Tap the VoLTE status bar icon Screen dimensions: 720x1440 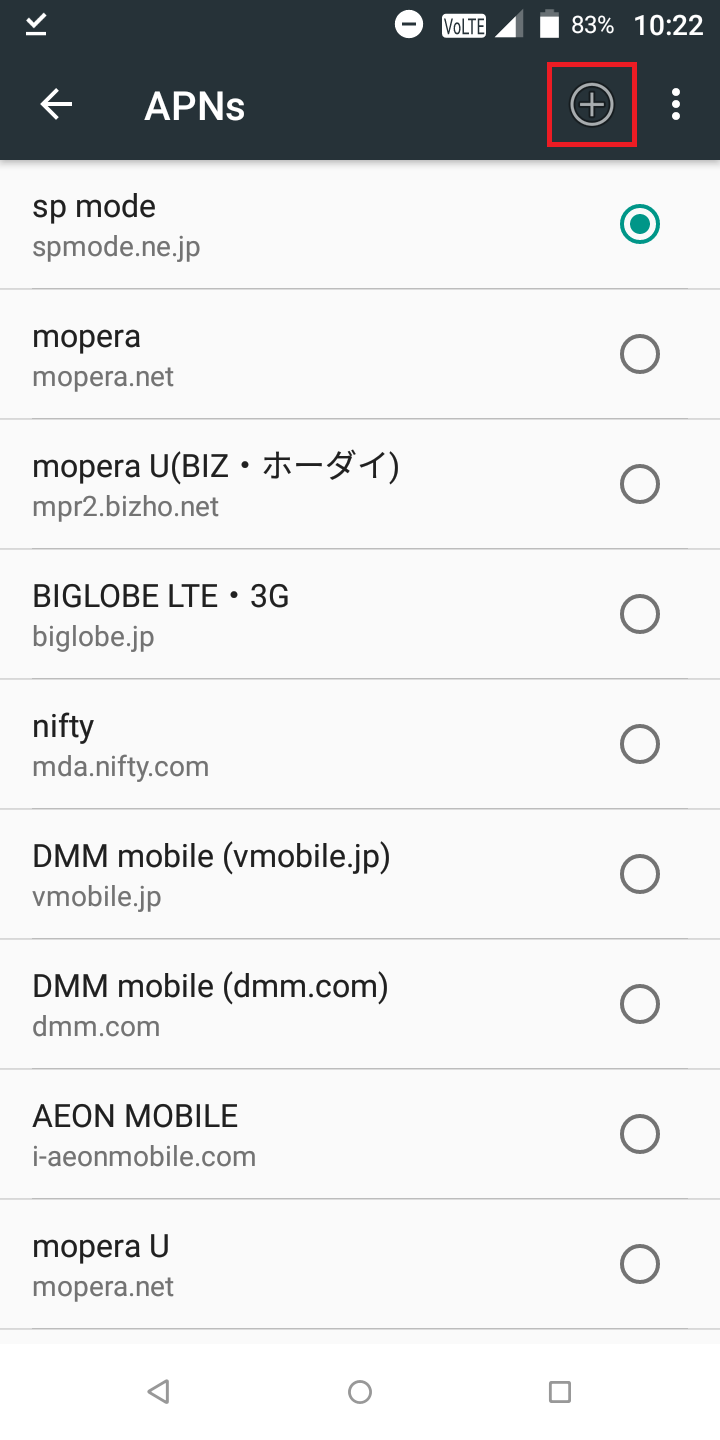pos(463,25)
